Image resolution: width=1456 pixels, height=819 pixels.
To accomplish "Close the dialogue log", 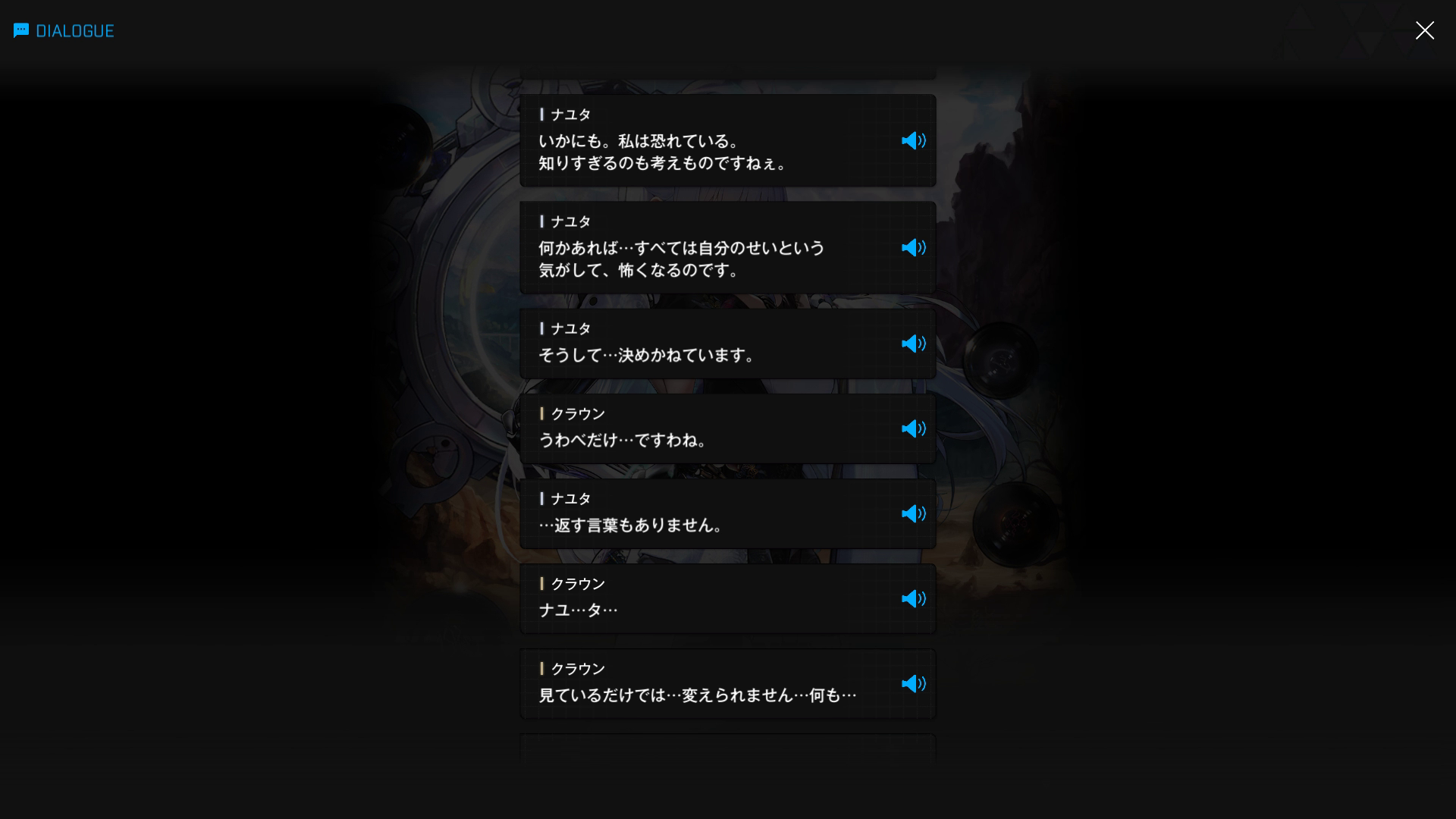I will [1424, 30].
